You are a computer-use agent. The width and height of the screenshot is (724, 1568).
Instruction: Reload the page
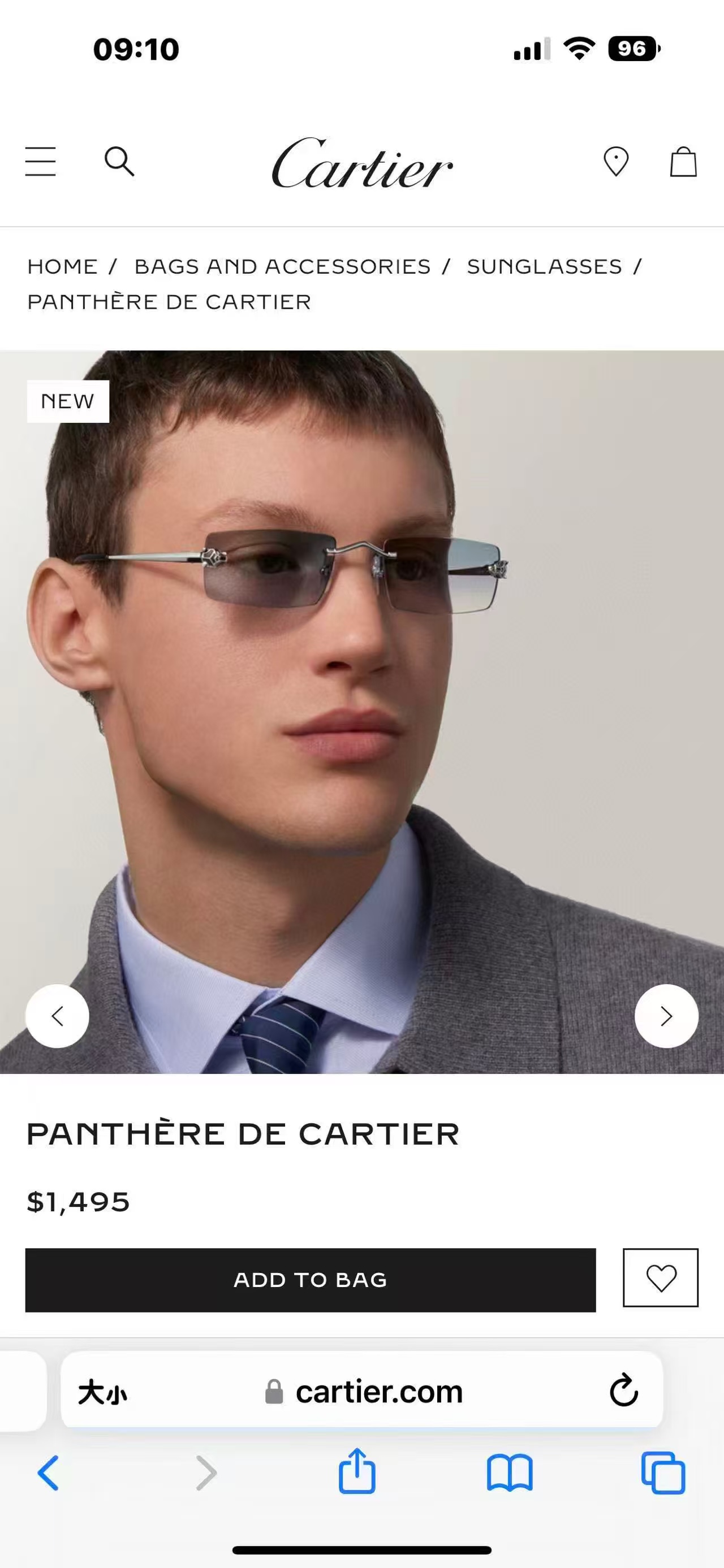623,1392
